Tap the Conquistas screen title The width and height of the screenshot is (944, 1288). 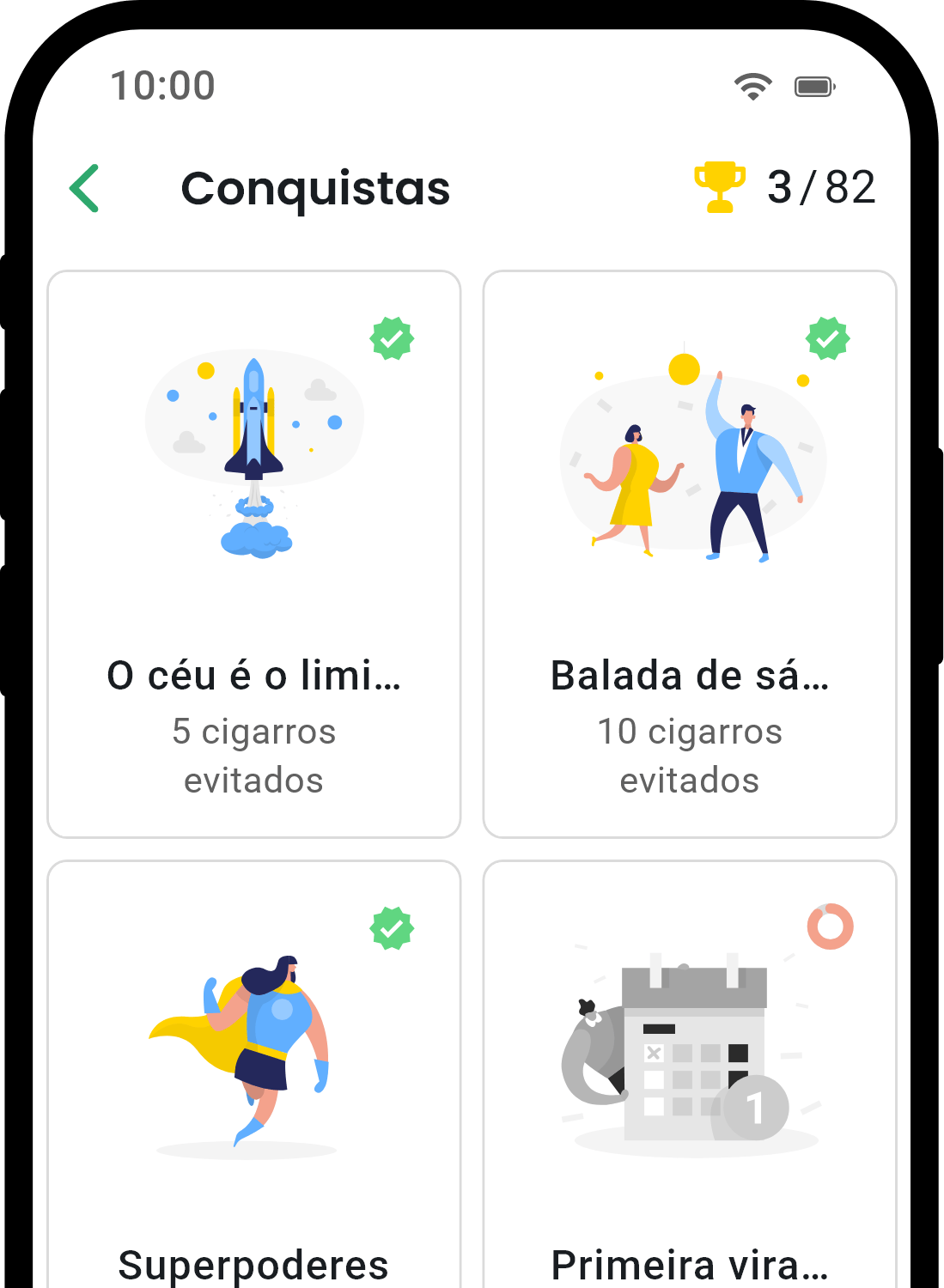pos(314,188)
